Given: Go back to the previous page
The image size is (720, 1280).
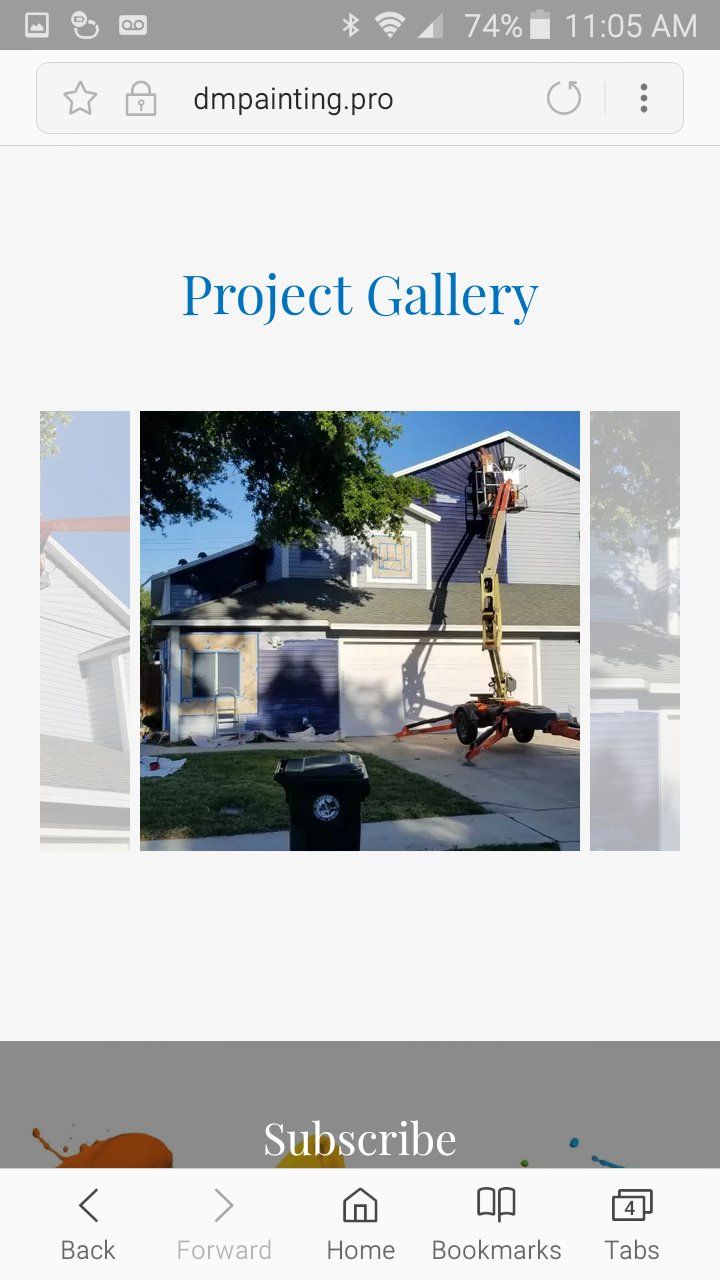Looking at the screenshot, I should (x=88, y=1224).
